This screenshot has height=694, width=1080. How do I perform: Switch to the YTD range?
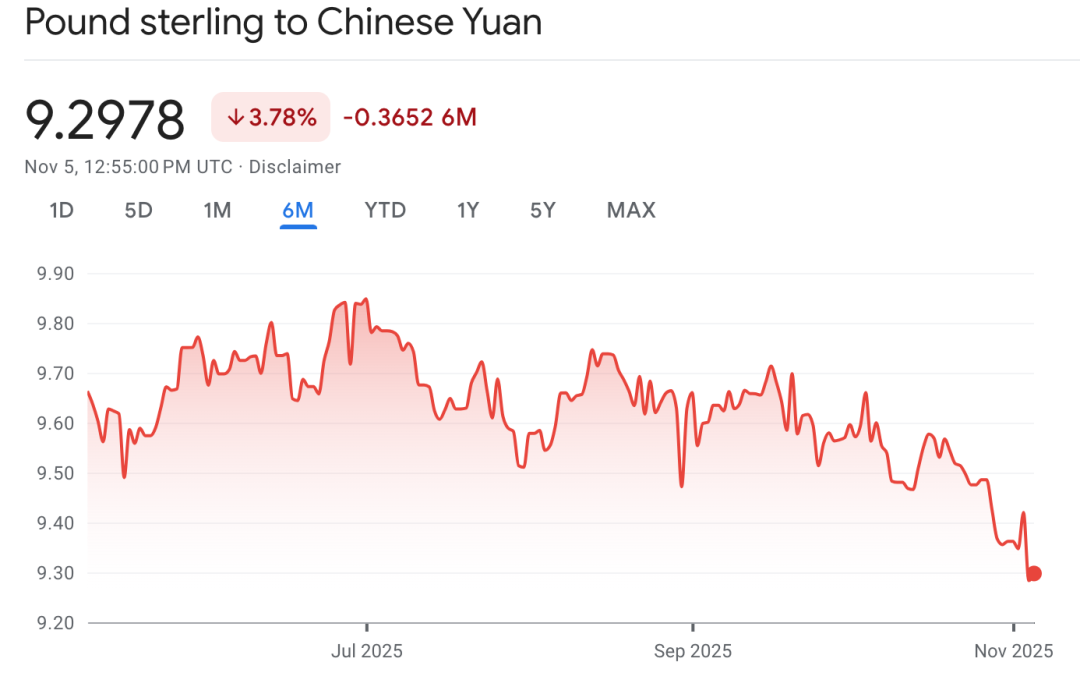tap(385, 210)
